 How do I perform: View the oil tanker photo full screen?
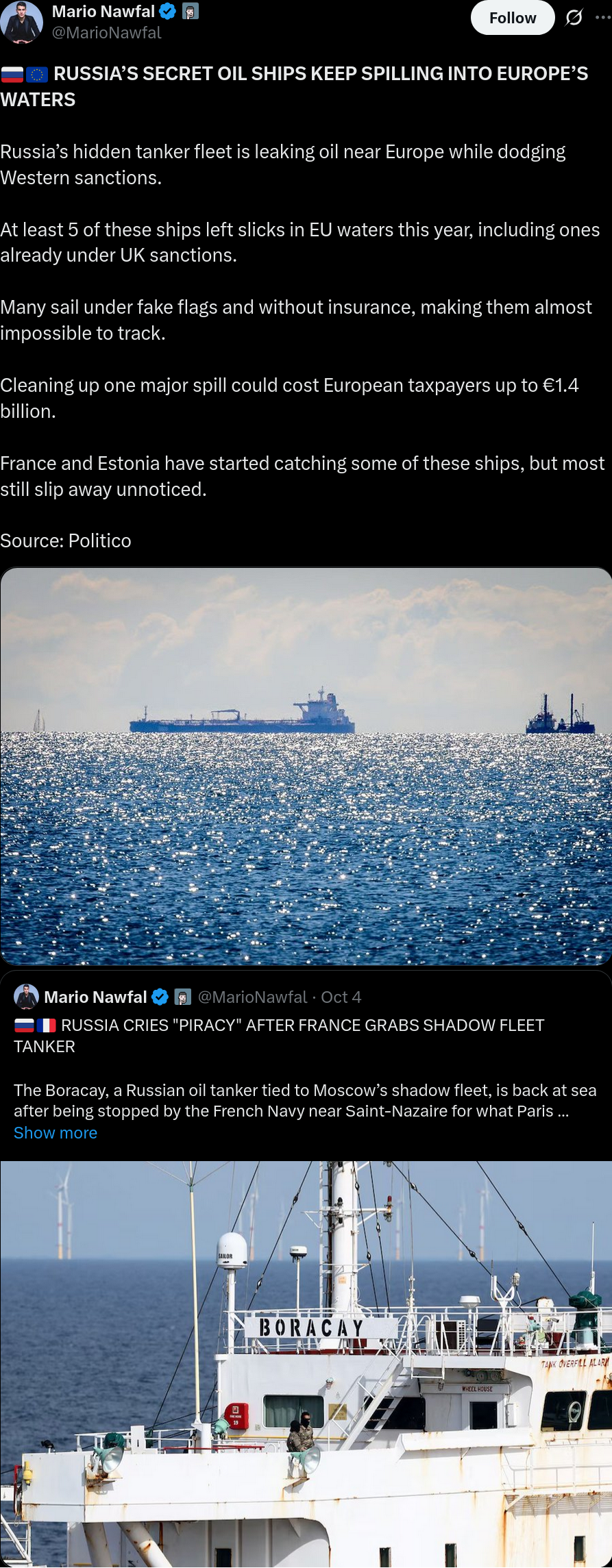306,766
